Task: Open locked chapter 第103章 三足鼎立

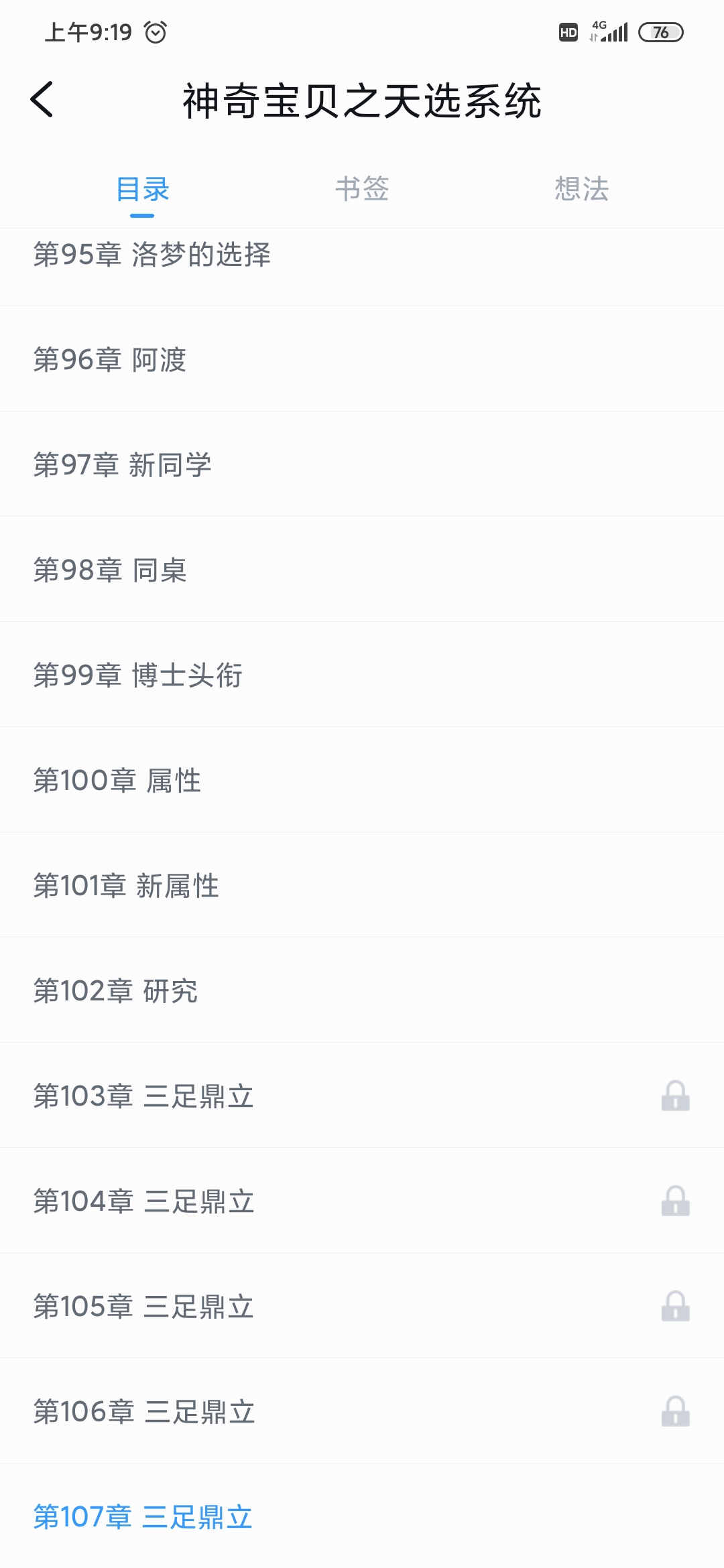Action: pyautogui.click(x=362, y=1096)
